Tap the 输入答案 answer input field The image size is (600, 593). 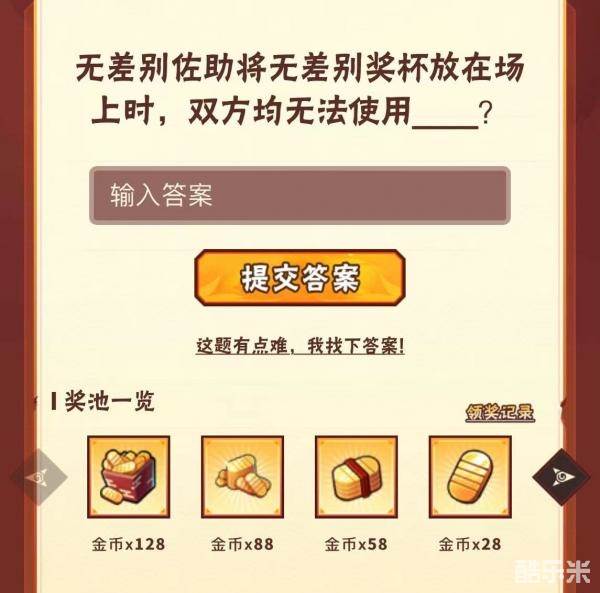click(299, 195)
